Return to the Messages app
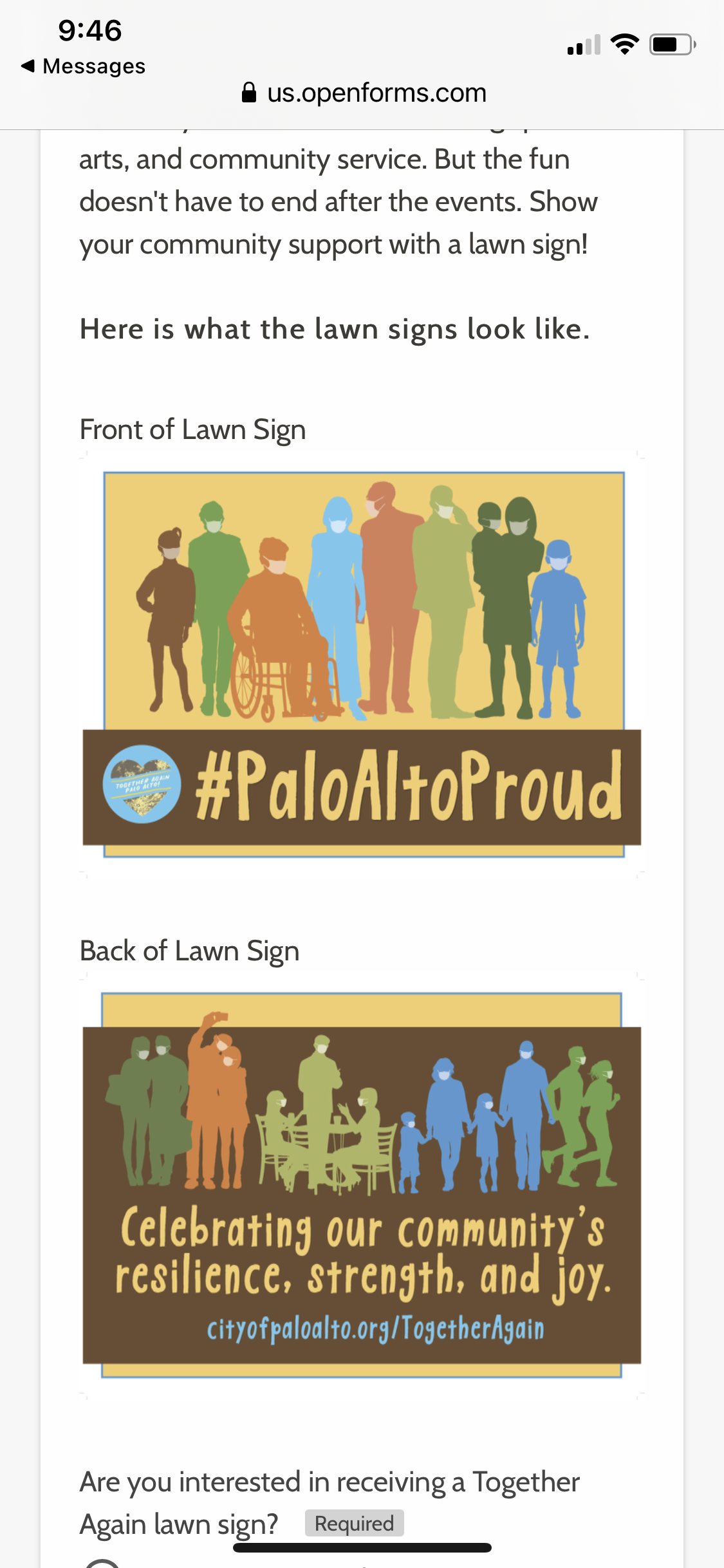Image resolution: width=724 pixels, height=1568 pixels. click(84, 66)
